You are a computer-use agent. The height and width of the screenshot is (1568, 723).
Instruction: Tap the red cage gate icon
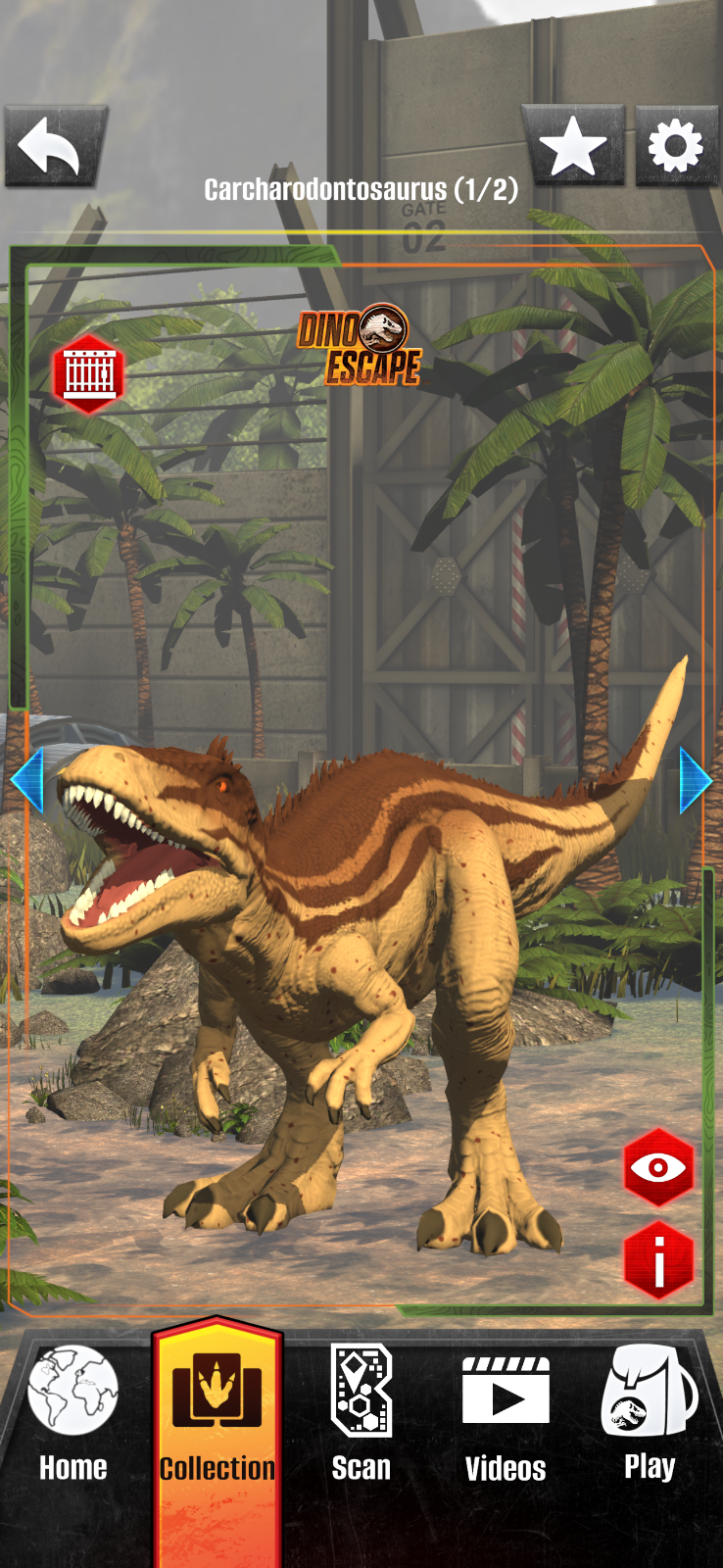[x=89, y=373]
